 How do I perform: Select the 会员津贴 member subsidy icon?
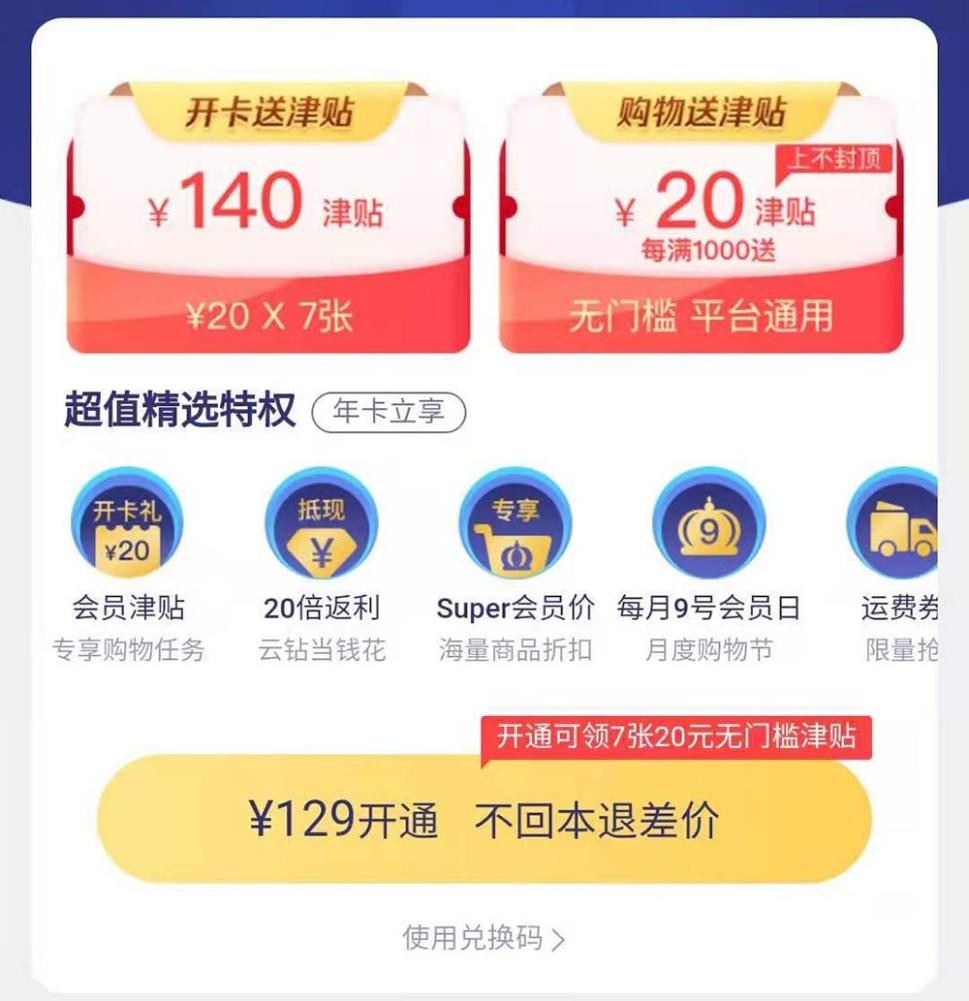pos(128,525)
